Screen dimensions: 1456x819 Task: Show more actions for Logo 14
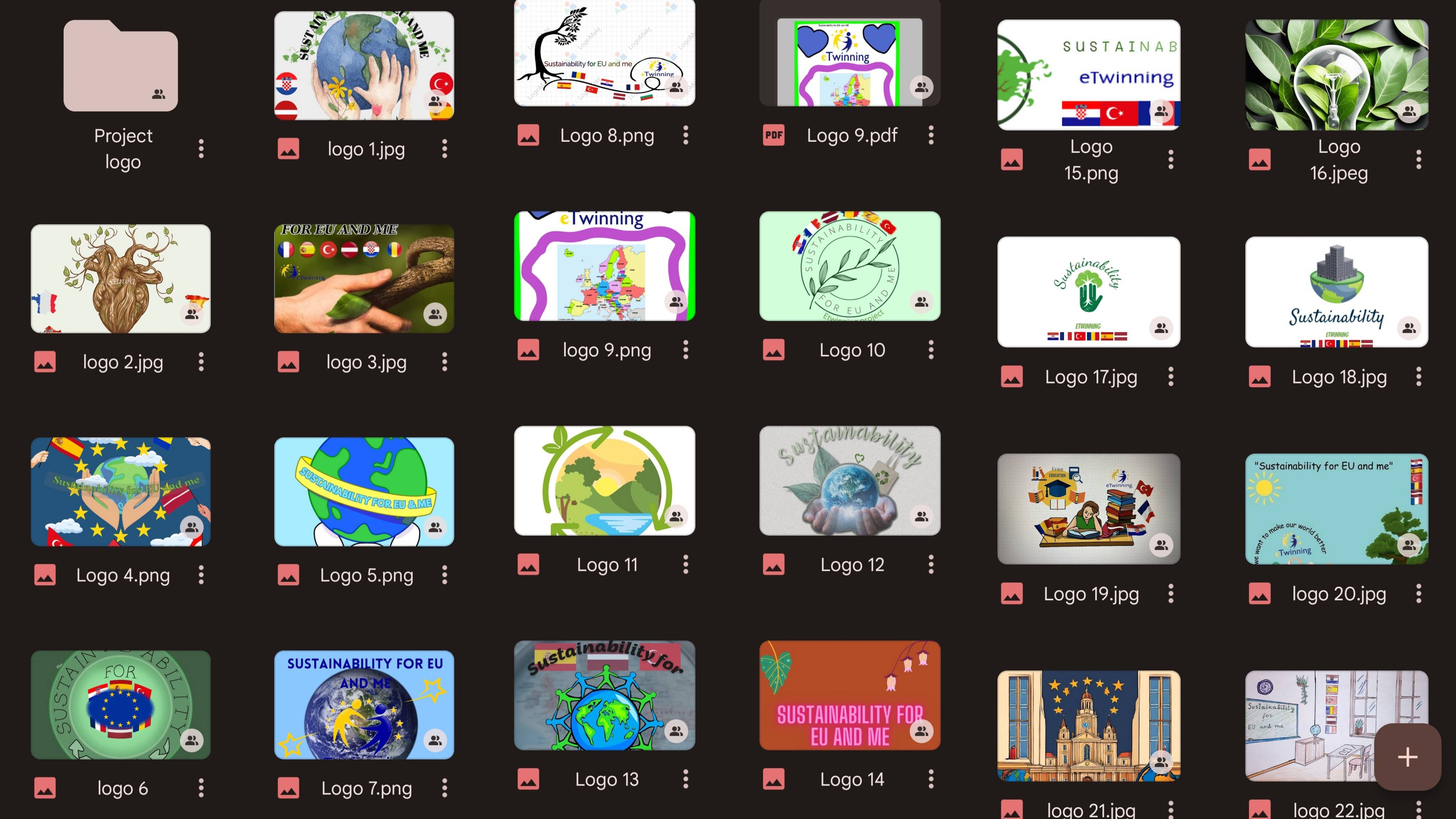[931, 779]
